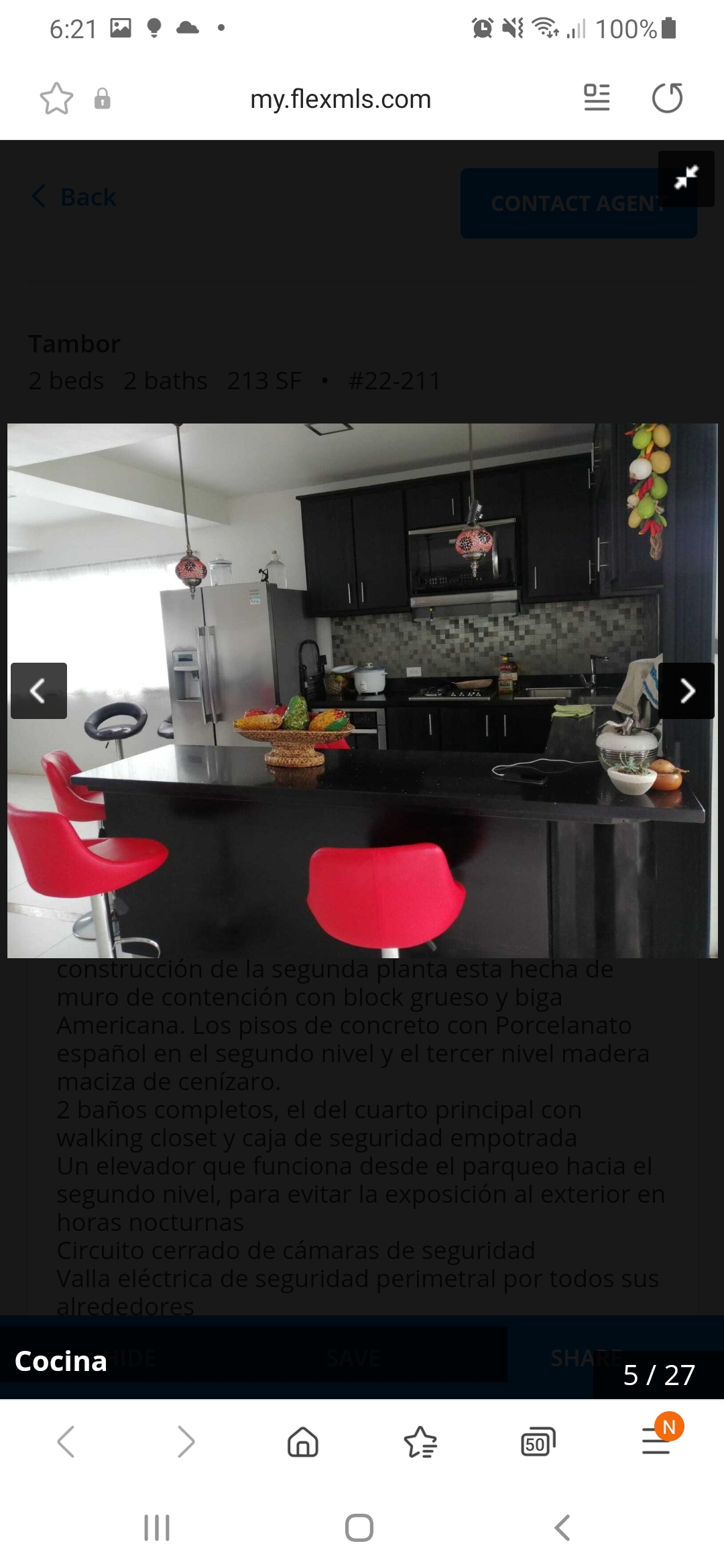Open recent apps from the navigation bar
This screenshot has height=1568, width=724.
tap(157, 1528)
